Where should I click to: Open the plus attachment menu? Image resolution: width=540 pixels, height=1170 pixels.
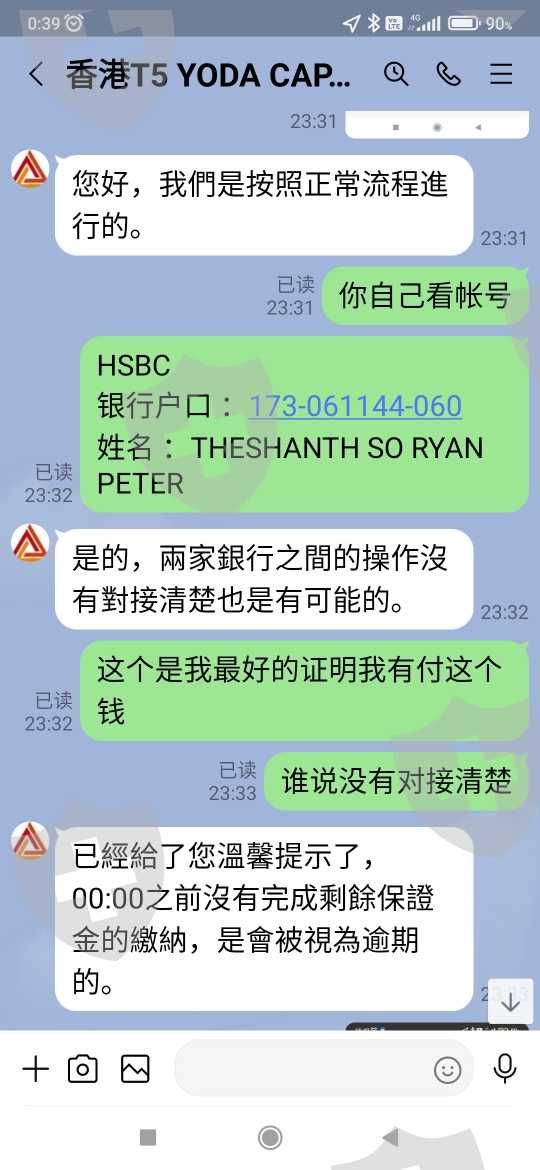pos(35,1069)
